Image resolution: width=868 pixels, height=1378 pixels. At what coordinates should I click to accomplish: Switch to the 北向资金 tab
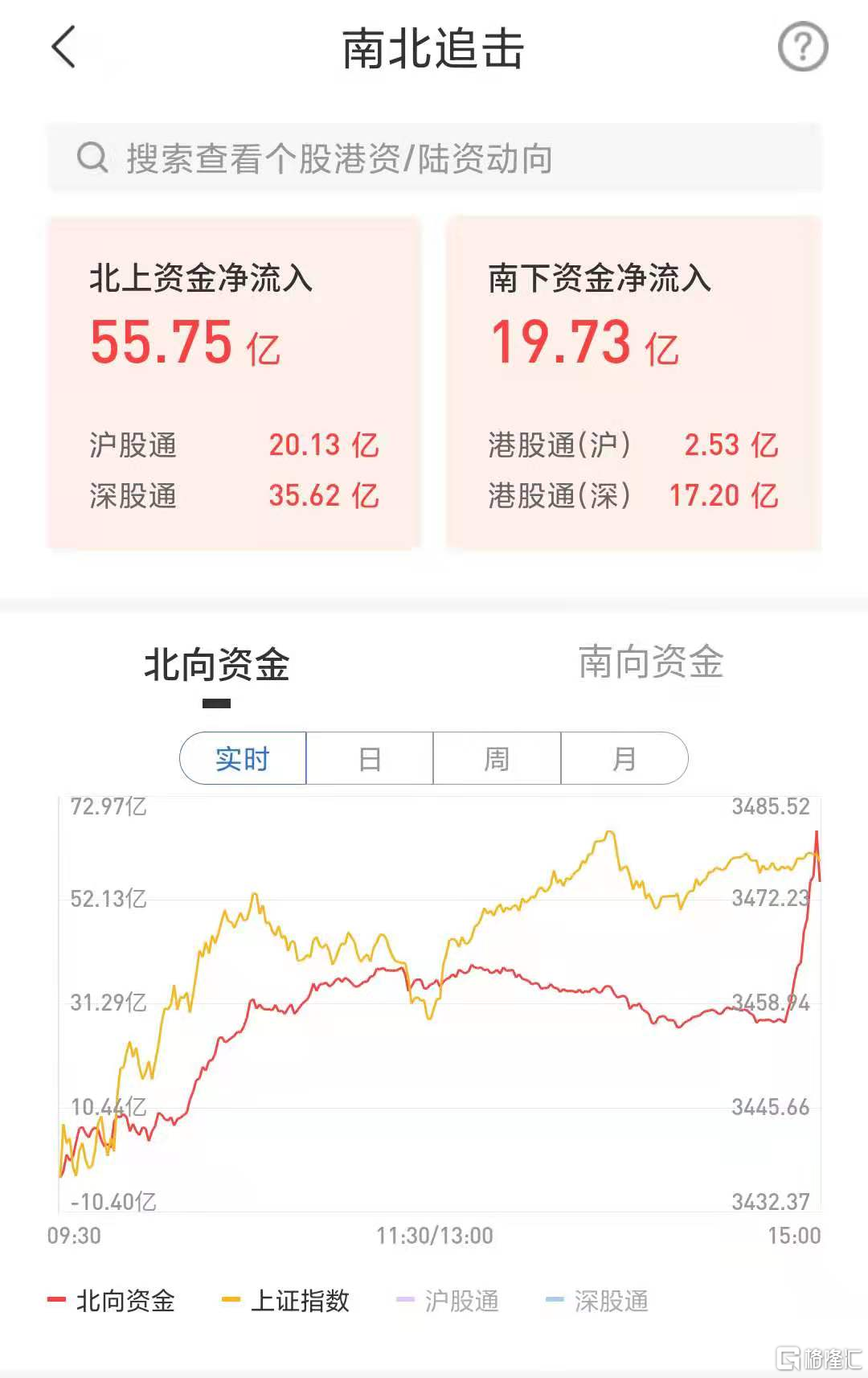(217, 666)
